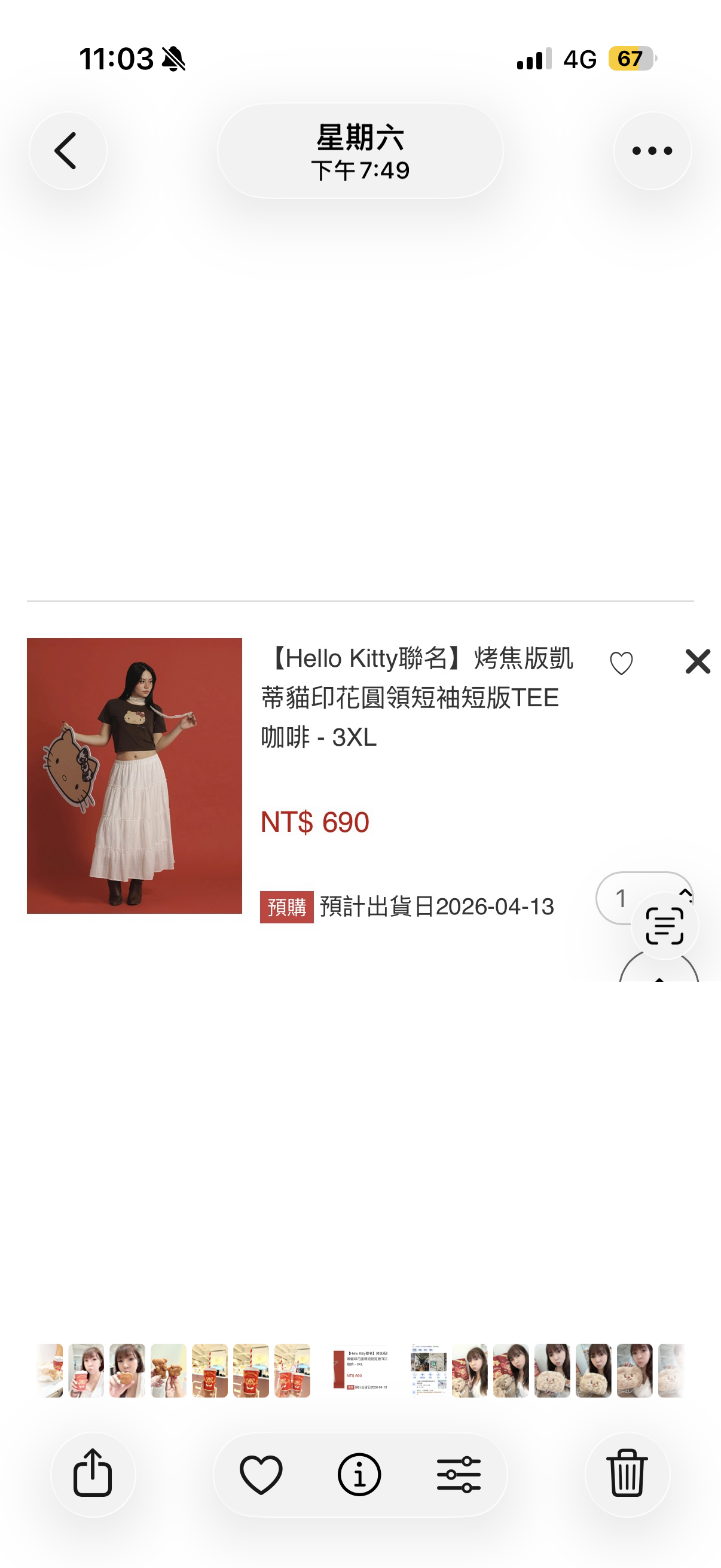Mark this photo as favorite
The image size is (721, 1568).
point(261,1474)
